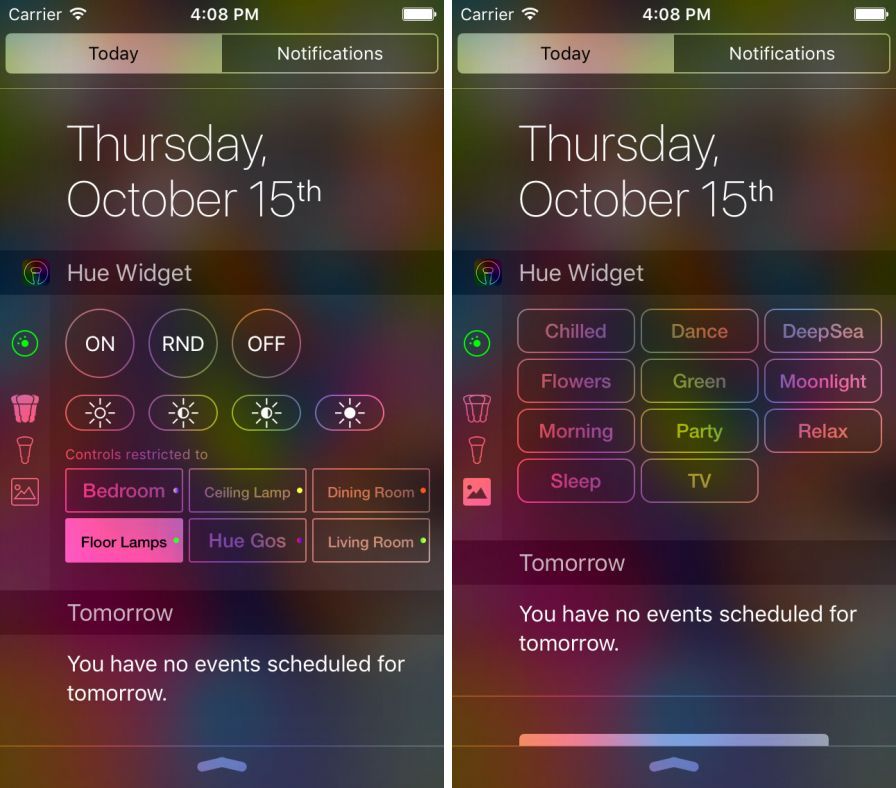Select the Dining Room group
The height and width of the screenshot is (788, 896).
click(x=371, y=491)
